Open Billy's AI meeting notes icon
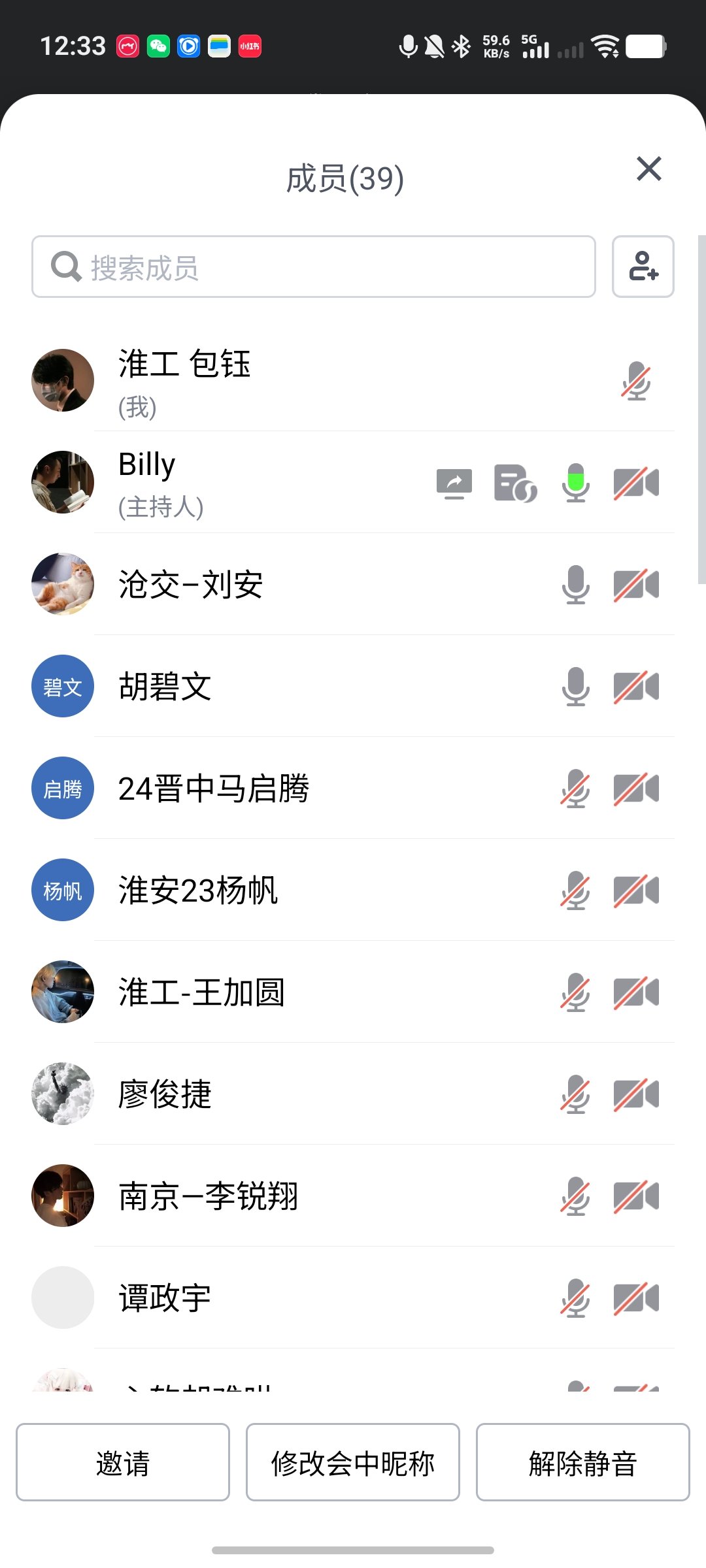 click(514, 485)
